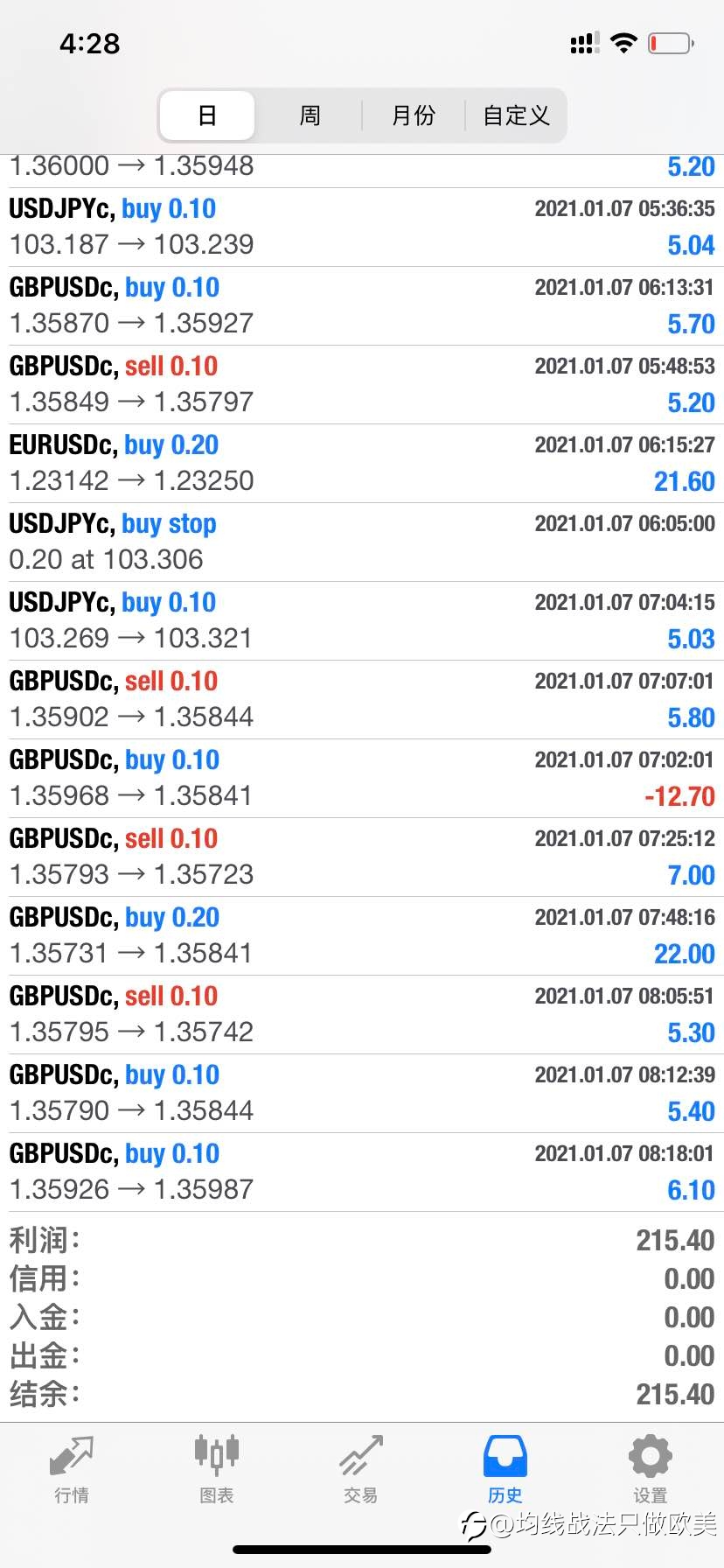Image resolution: width=724 pixels, height=1568 pixels.
Task: Go to the 图表 chart tab
Action: (x=217, y=1470)
